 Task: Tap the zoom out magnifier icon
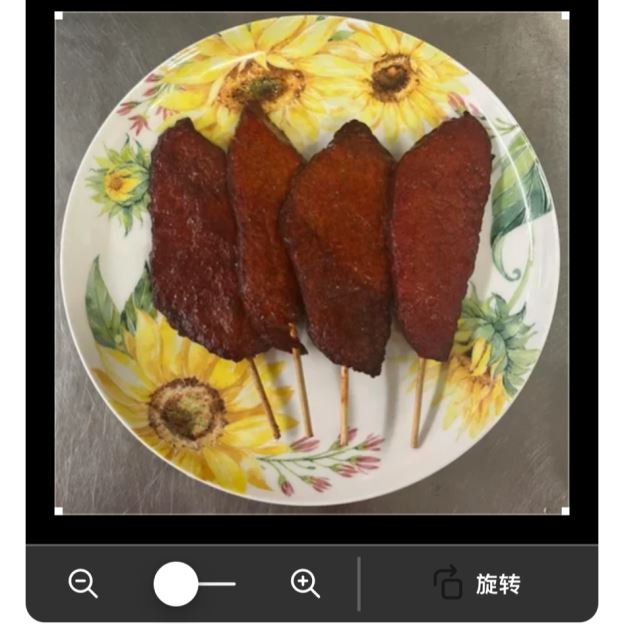pyautogui.click(x=83, y=582)
